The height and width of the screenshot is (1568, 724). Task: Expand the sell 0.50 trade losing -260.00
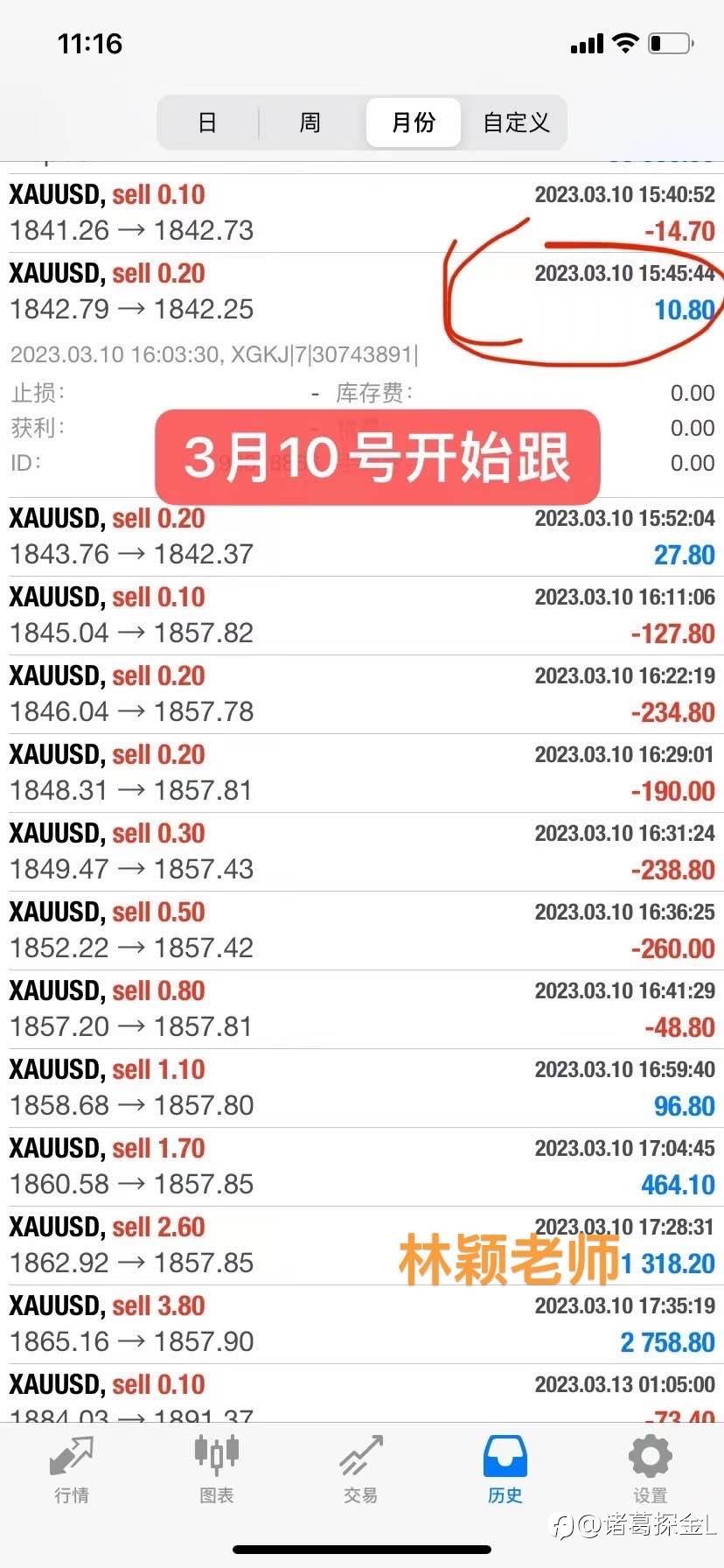(362, 931)
